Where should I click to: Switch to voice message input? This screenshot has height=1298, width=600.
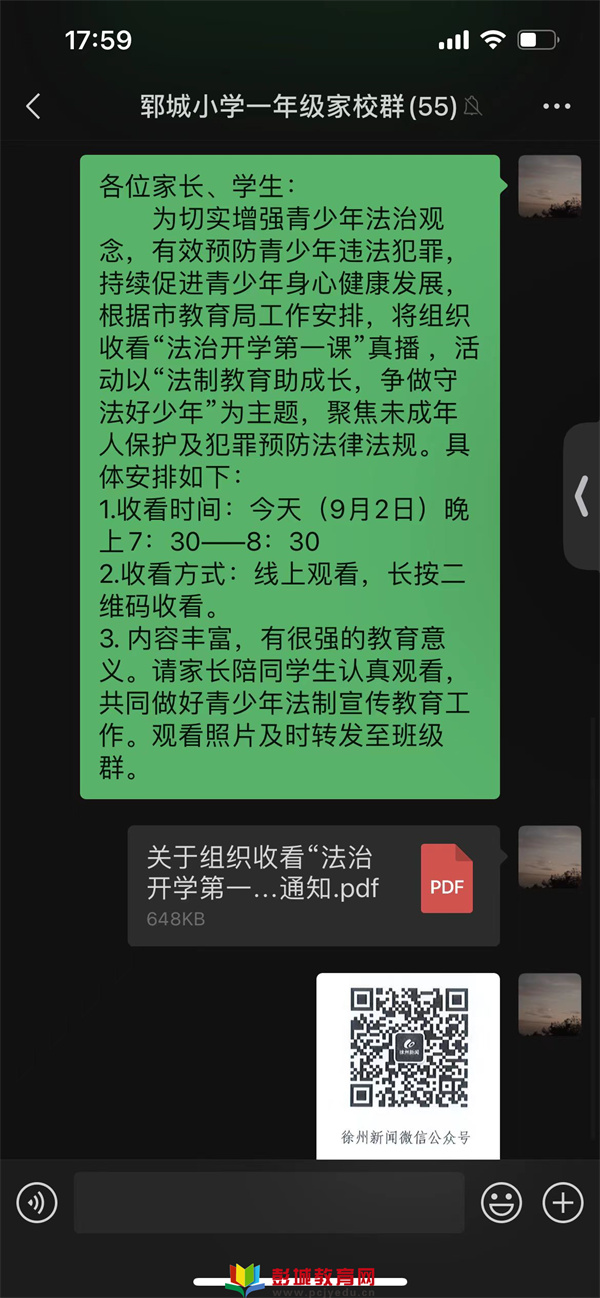pyautogui.click(x=37, y=1202)
